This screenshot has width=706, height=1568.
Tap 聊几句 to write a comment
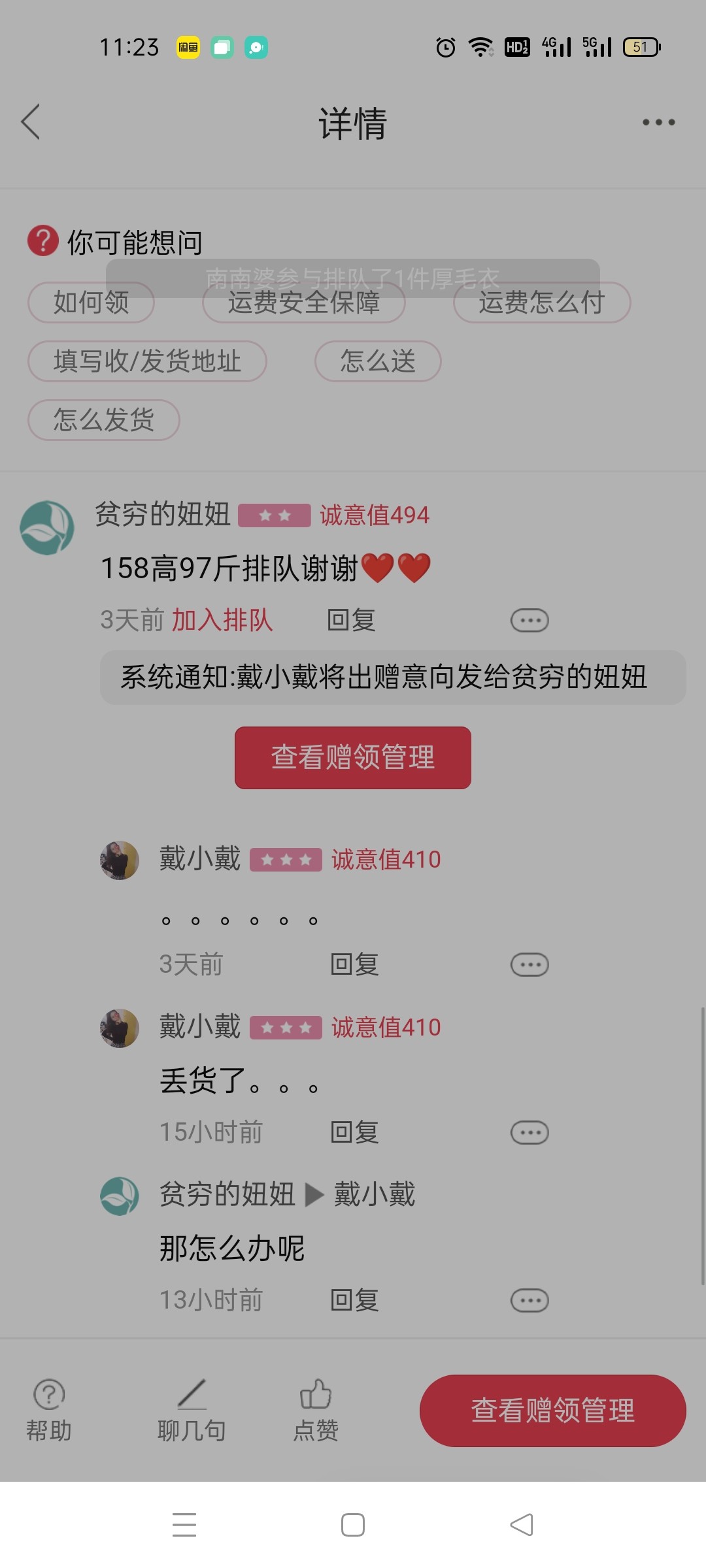point(192,1410)
